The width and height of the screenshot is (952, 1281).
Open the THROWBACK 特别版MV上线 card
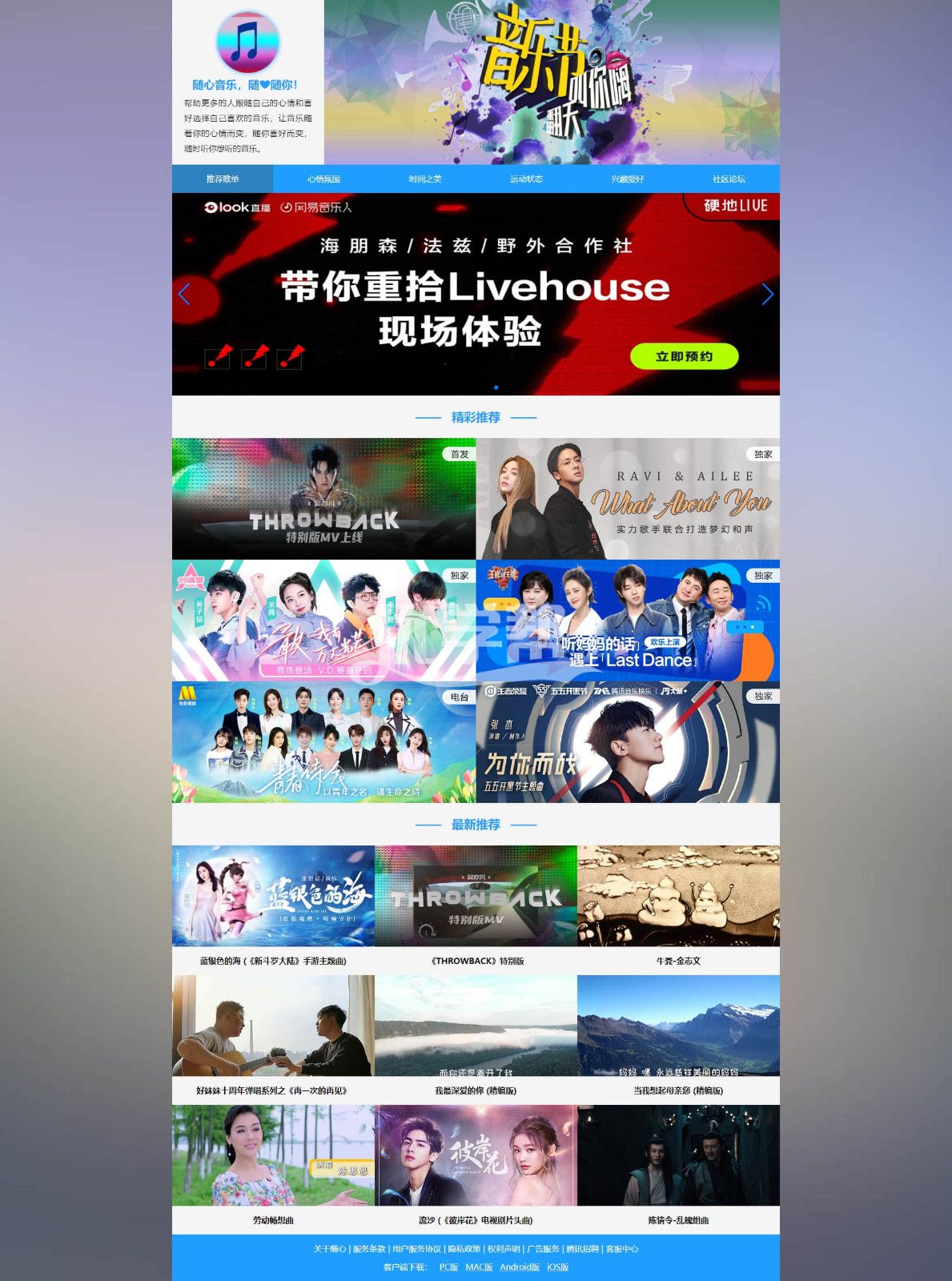[x=323, y=499]
